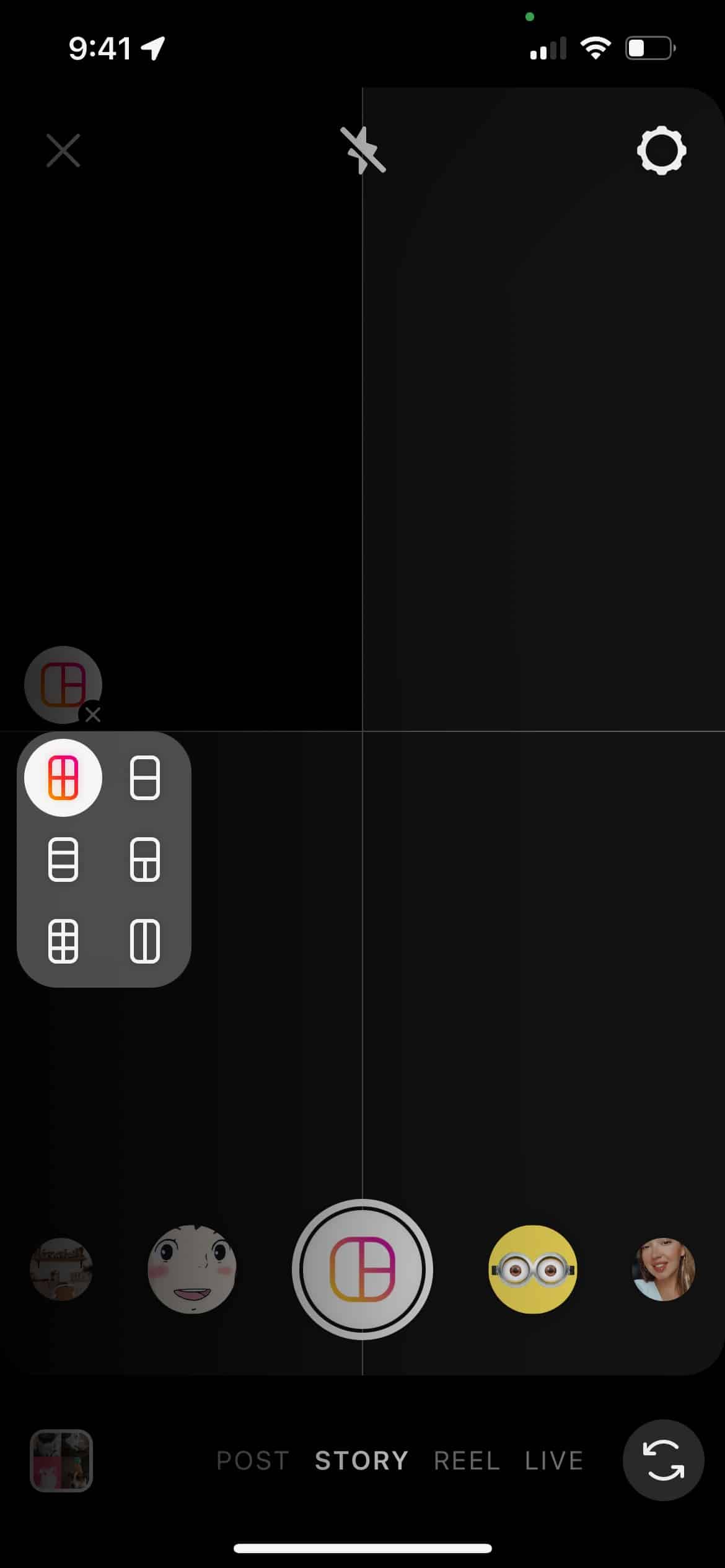Switch to POST mode
Viewport: 725px width, 1568px height.
click(x=253, y=1460)
